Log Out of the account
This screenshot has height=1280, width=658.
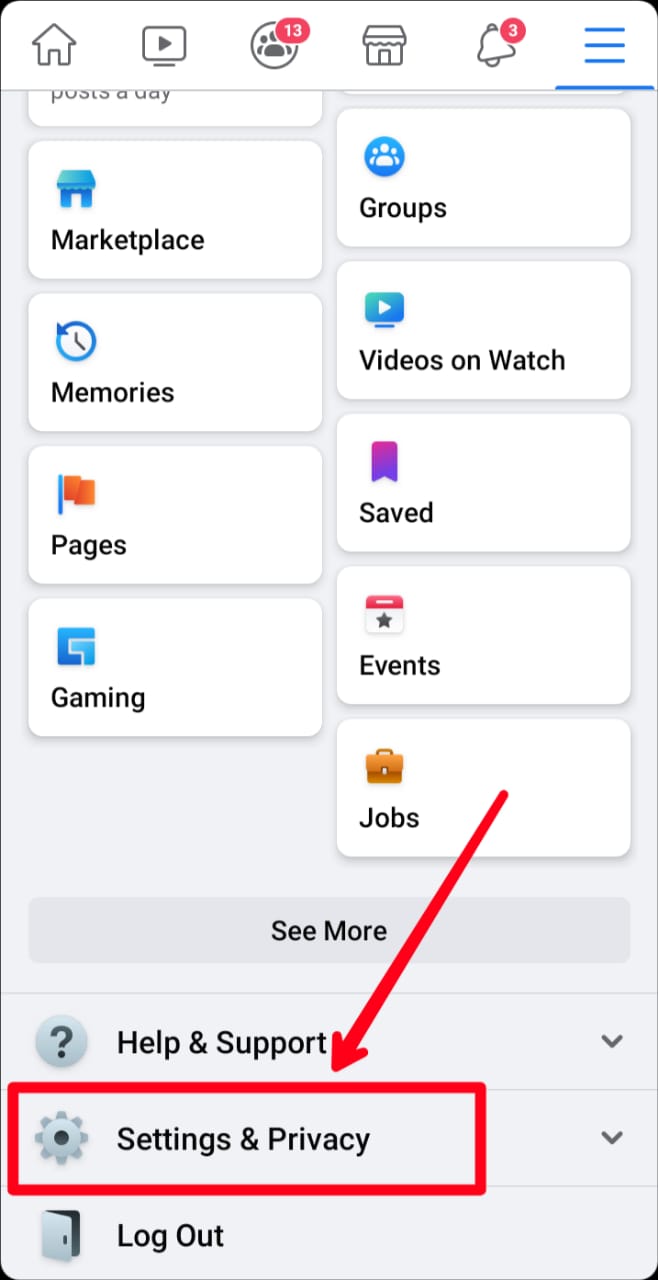170,1235
